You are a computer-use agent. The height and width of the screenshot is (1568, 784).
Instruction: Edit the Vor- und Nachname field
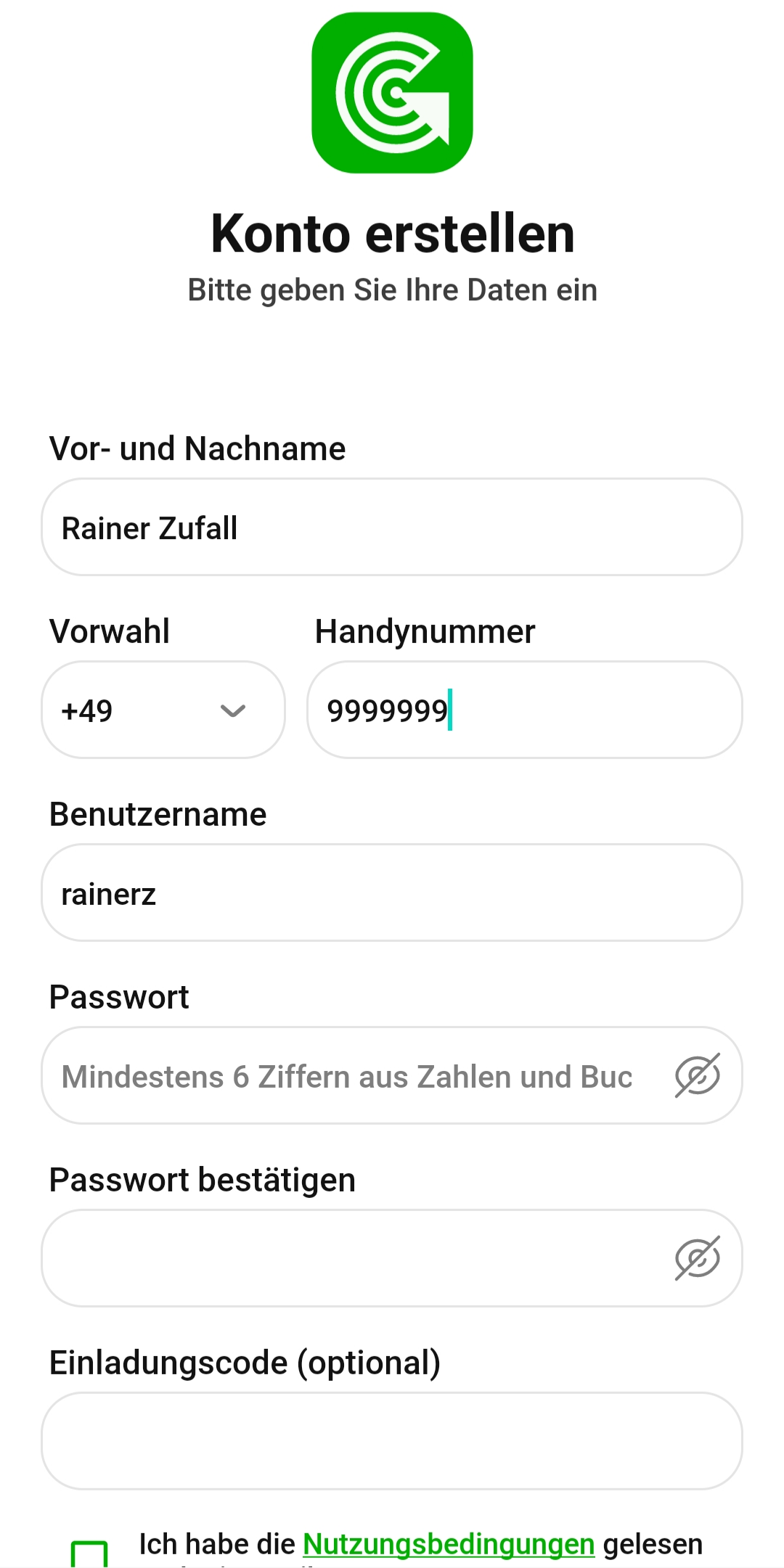[392, 528]
